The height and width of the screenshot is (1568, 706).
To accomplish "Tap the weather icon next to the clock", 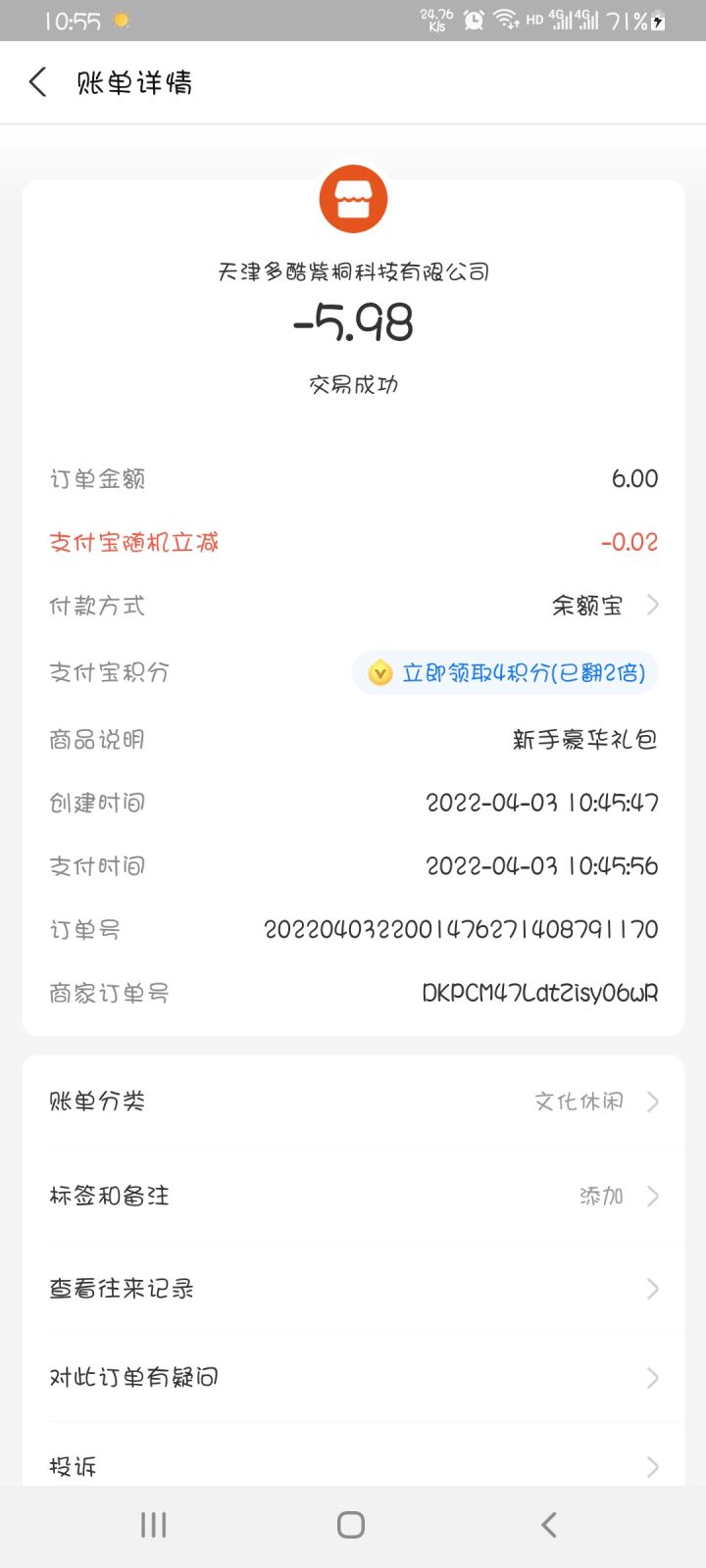I will pyautogui.click(x=120, y=18).
